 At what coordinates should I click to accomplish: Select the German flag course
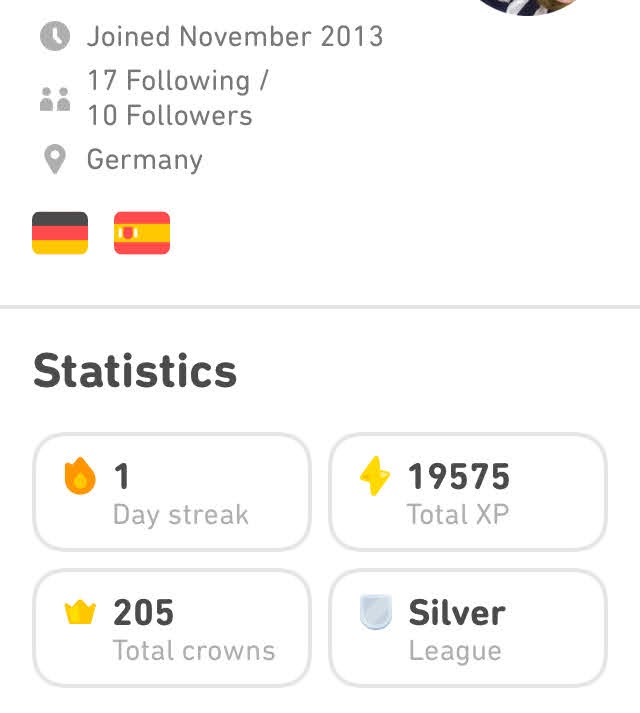click(60, 233)
